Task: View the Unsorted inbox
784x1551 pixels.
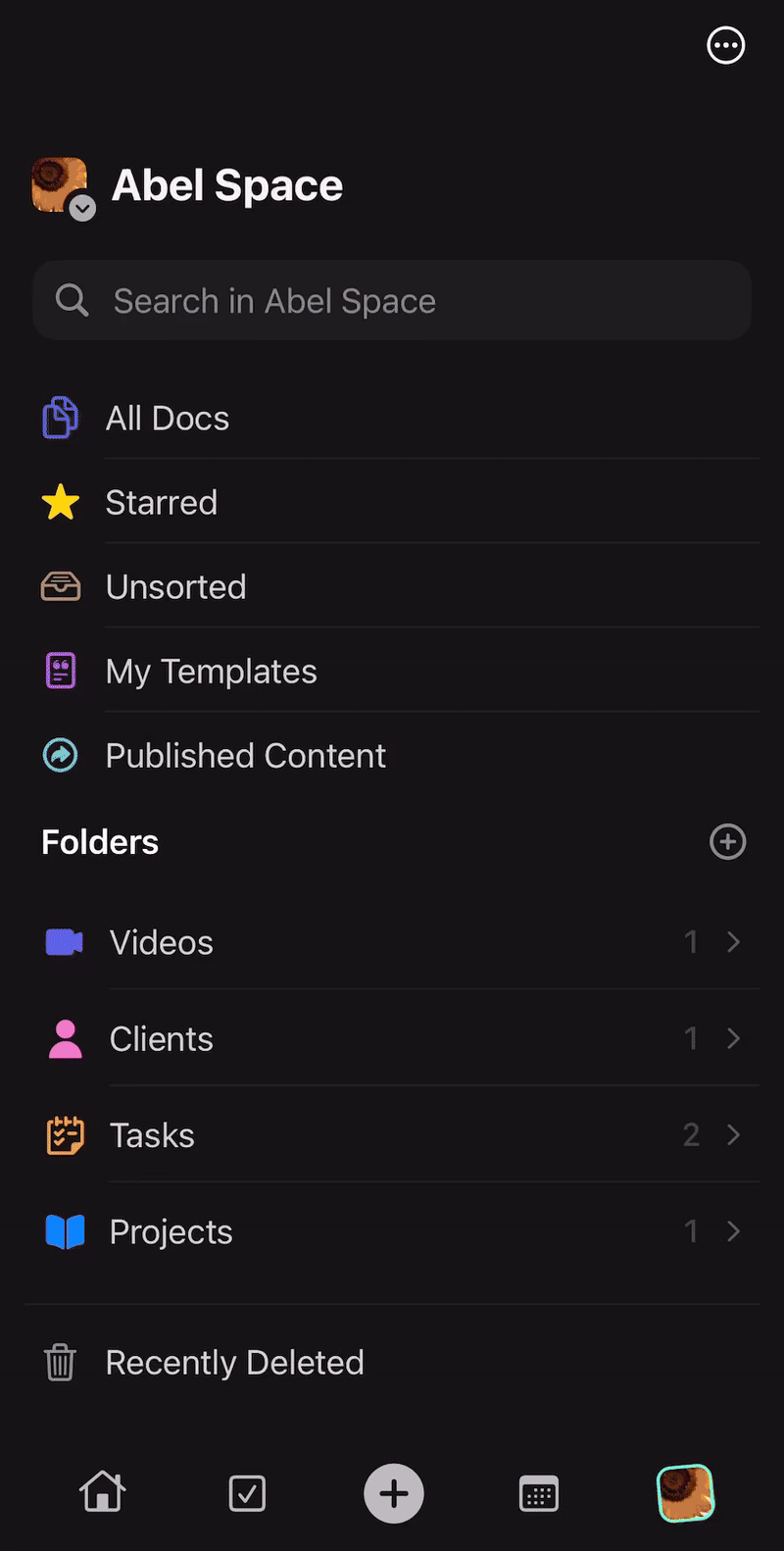Action: (x=176, y=586)
